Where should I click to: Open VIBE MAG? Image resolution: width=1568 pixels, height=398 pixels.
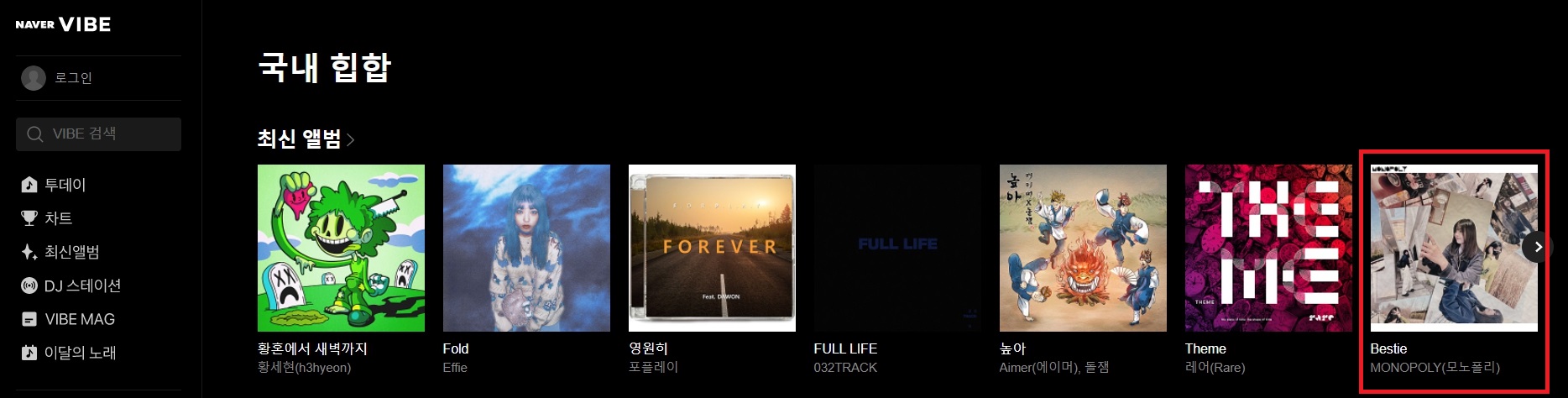[x=79, y=319]
